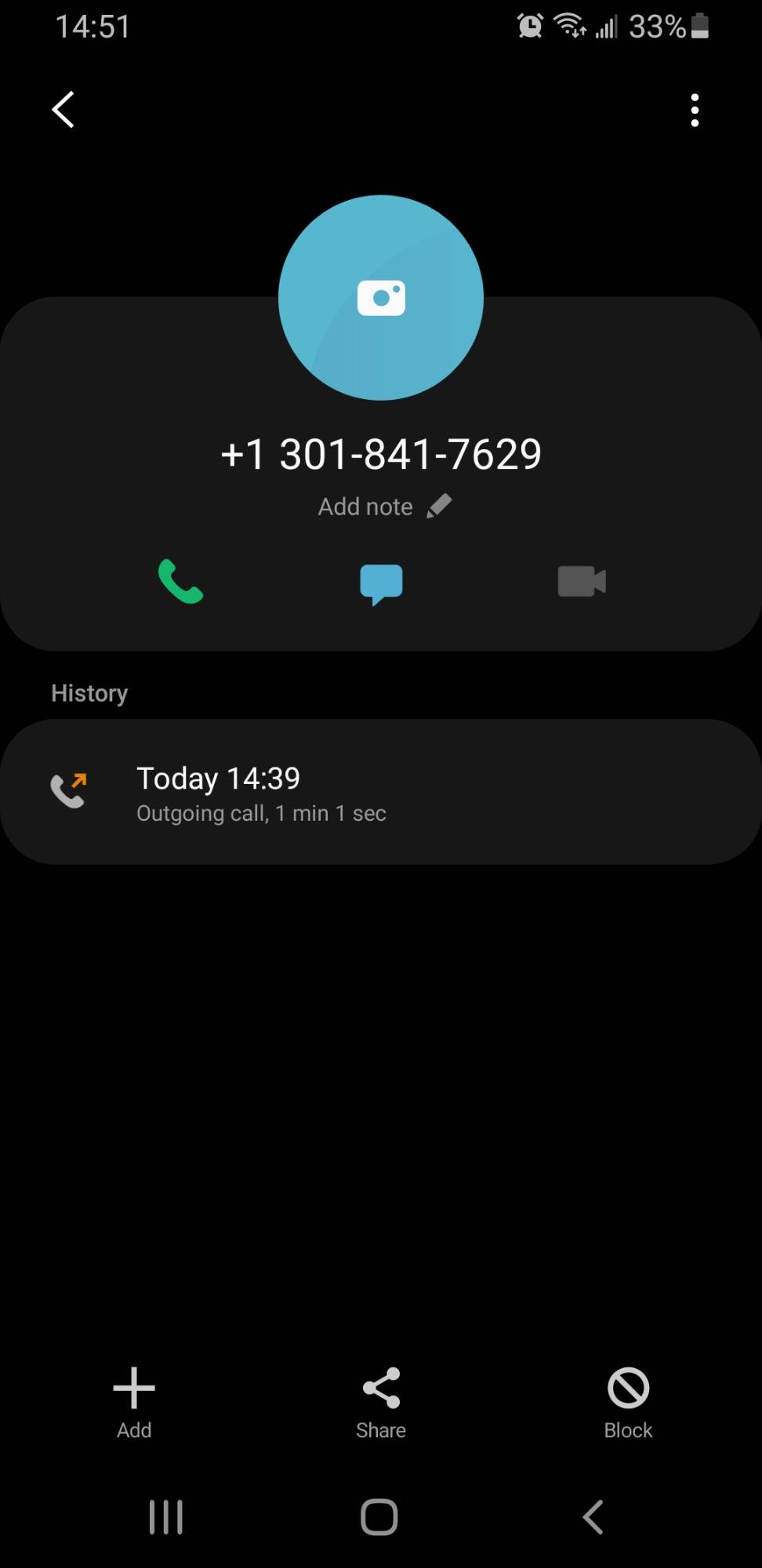Call +1 301-841-7629 with the green phone icon
Image resolution: width=762 pixels, height=1568 pixels.
tap(180, 582)
